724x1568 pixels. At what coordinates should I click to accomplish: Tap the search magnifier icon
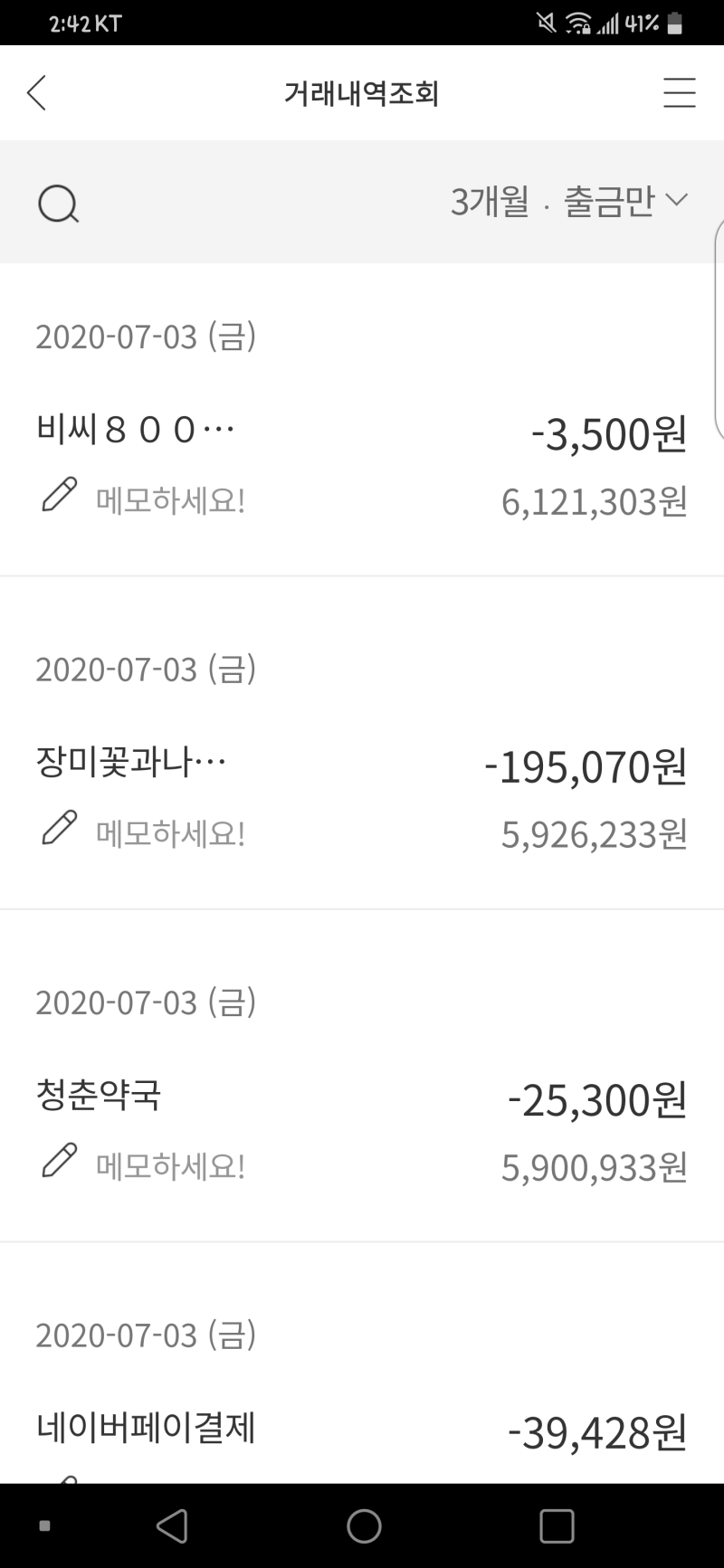pos(58,203)
